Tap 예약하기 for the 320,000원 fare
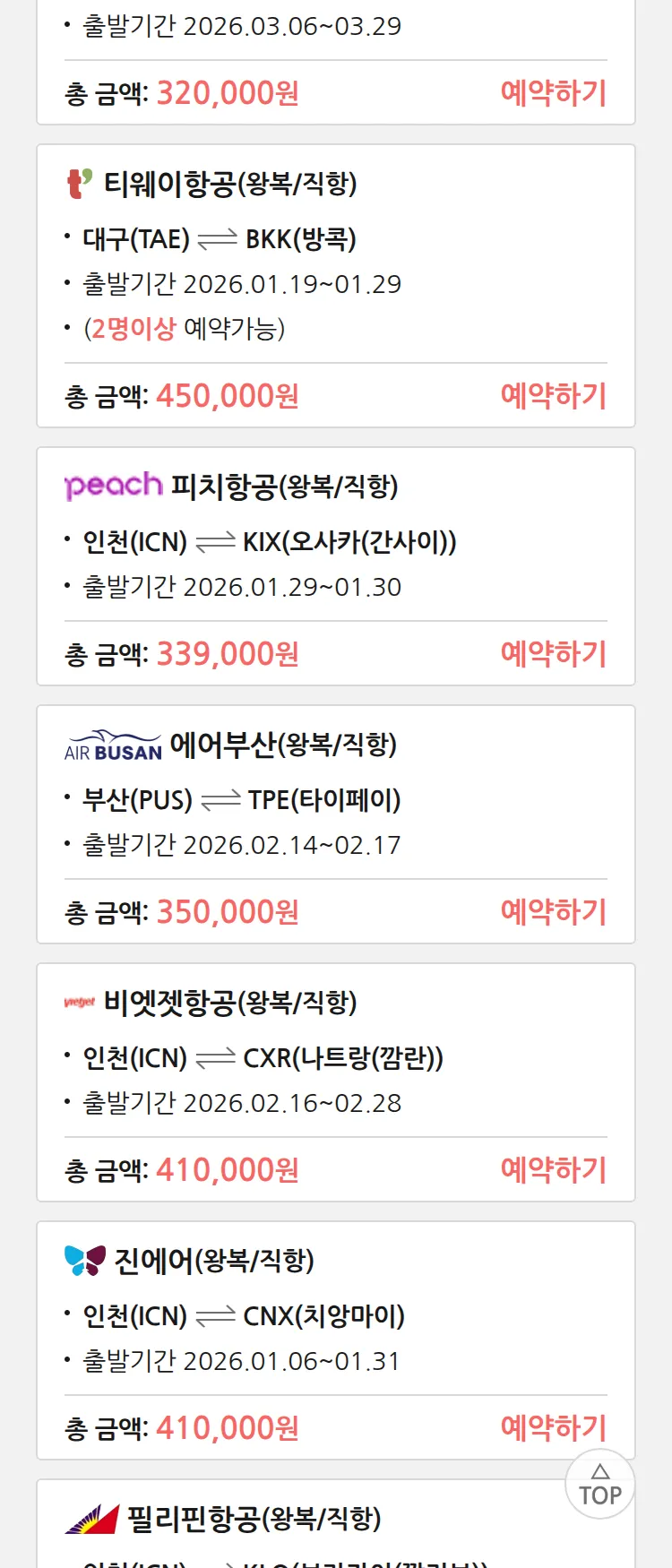Image resolution: width=672 pixels, height=1568 pixels. pyautogui.click(x=553, y=93)
